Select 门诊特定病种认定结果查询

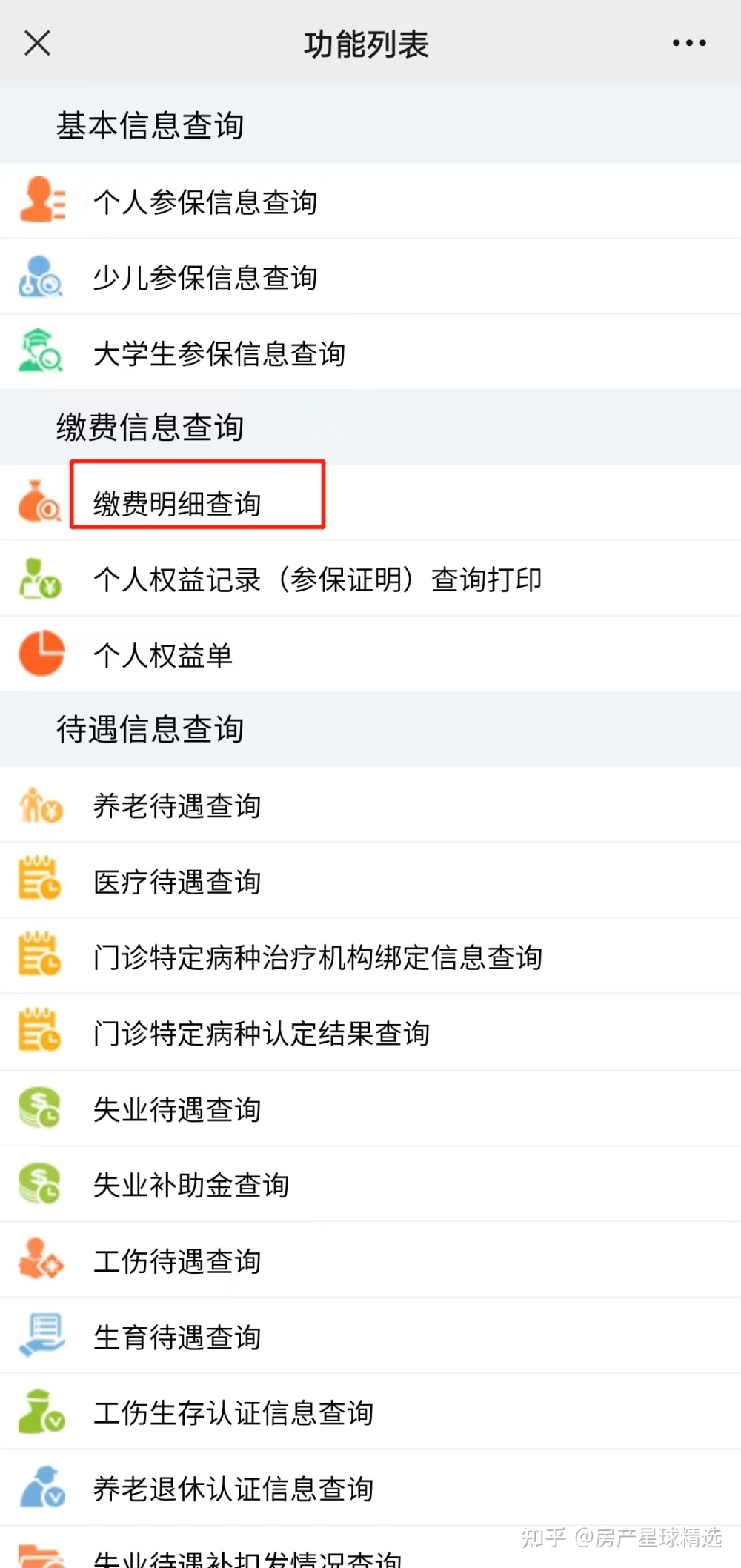tap(370, 1032)
